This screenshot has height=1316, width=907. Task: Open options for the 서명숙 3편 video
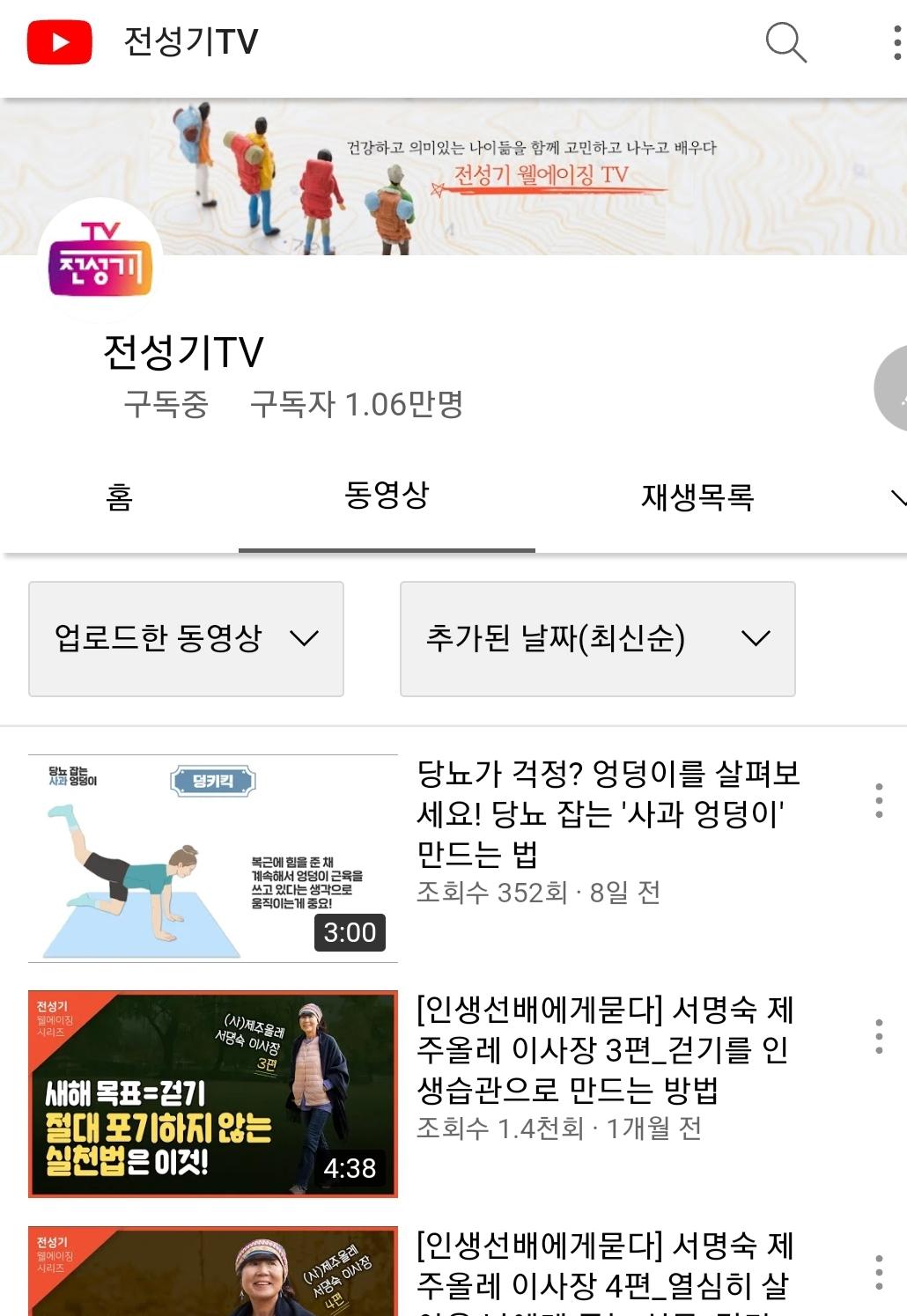point(878,1036)
